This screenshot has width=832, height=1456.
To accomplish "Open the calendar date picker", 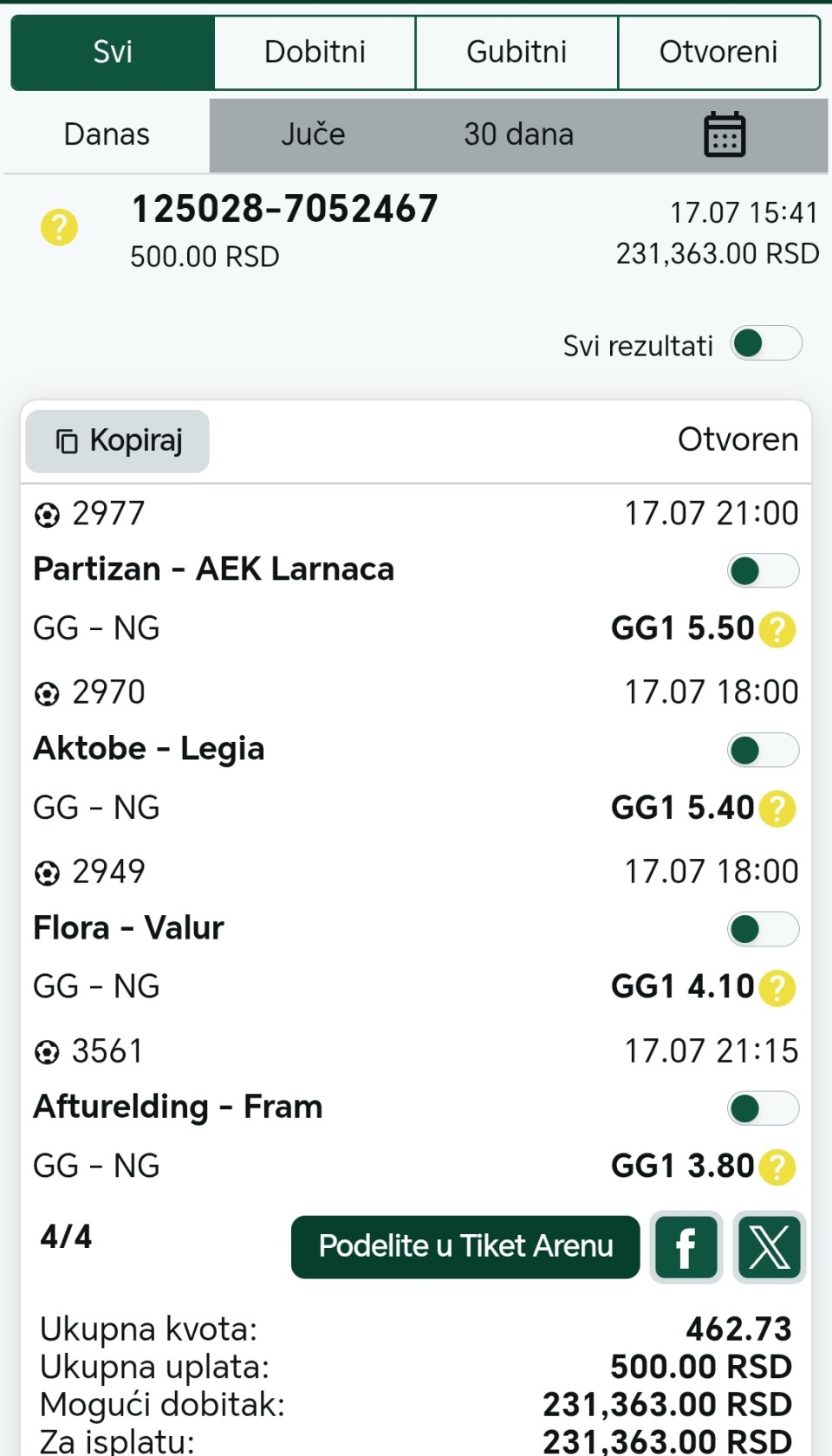I will (x=725, y=134).
